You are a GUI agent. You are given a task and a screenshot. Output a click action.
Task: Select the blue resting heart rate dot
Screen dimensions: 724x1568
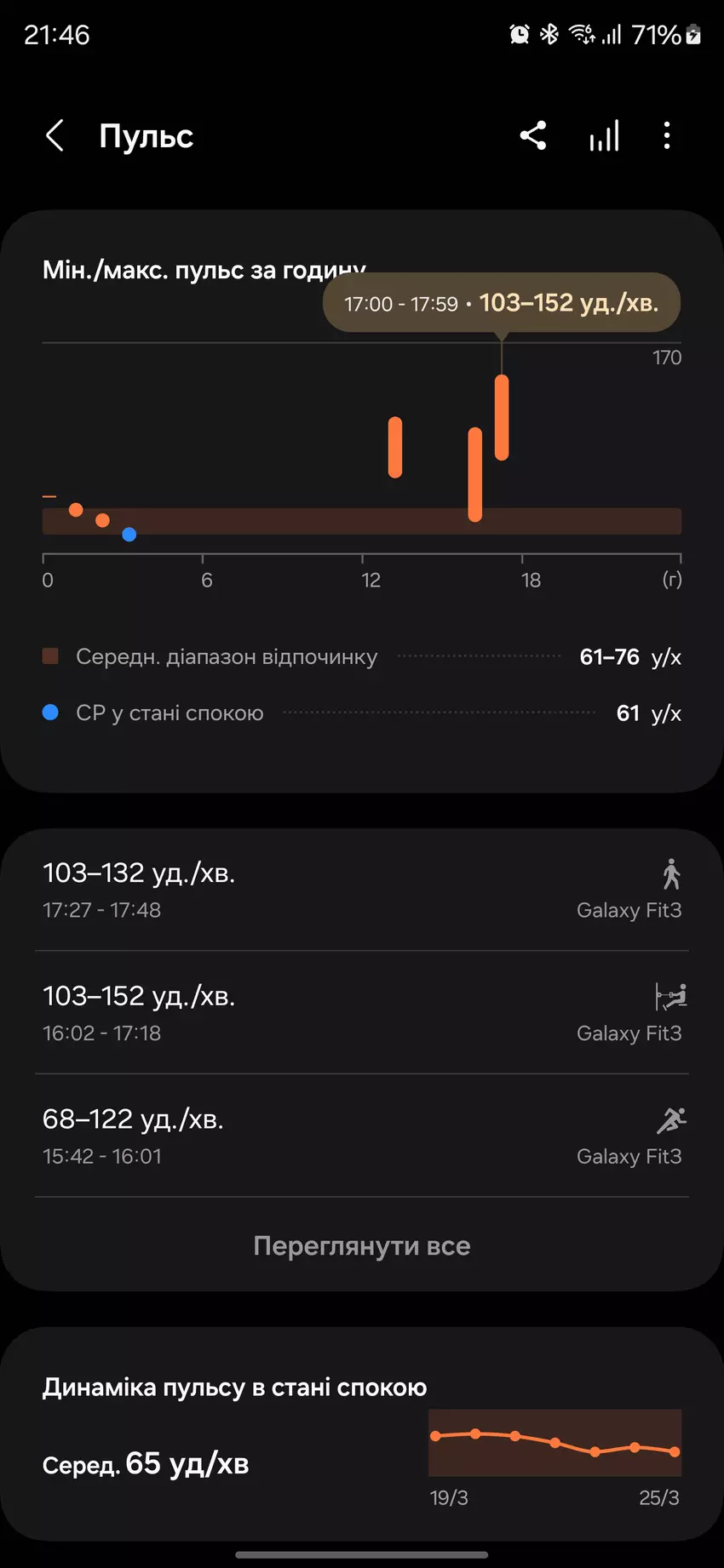129,535
